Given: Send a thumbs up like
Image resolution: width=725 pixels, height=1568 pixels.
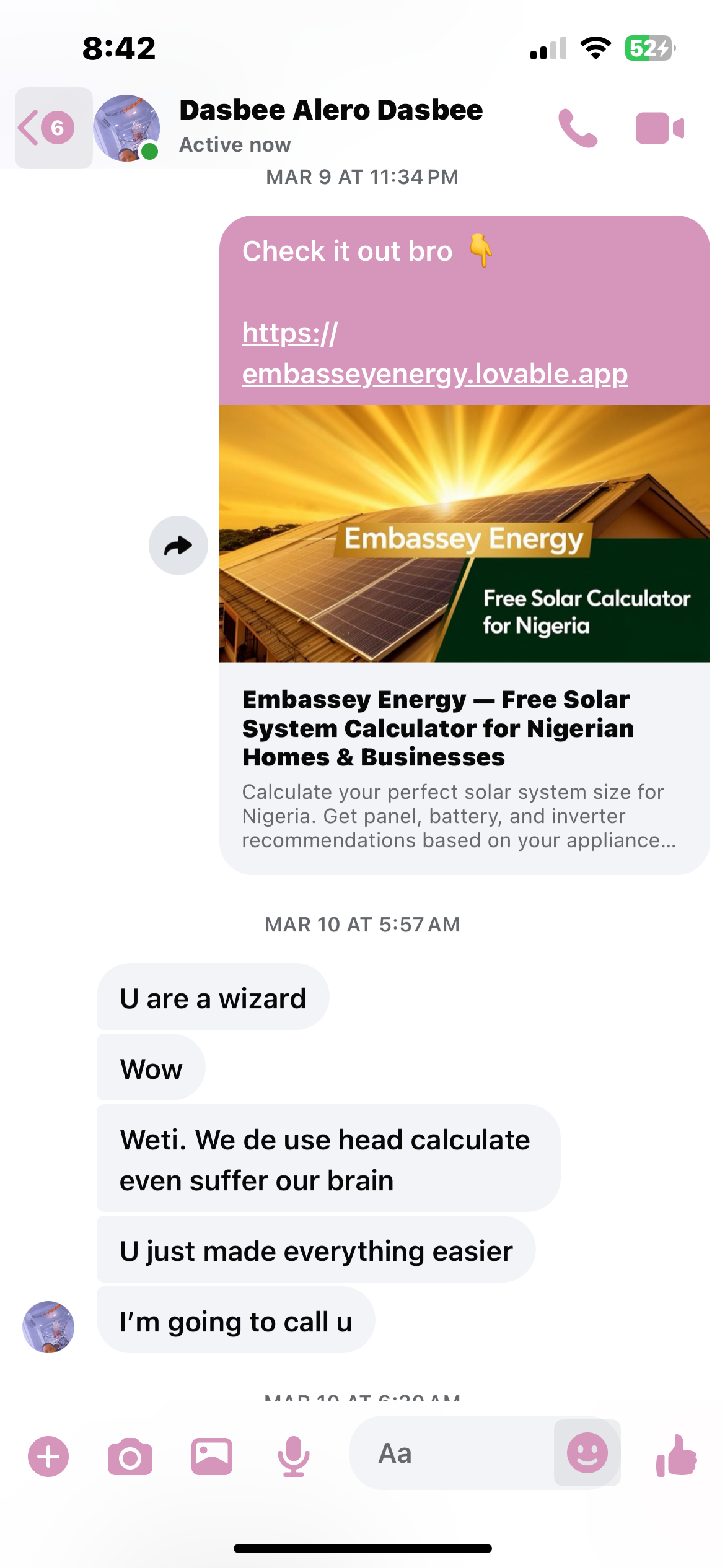Looking at the screenshot, I should [x=677, y=1455].
